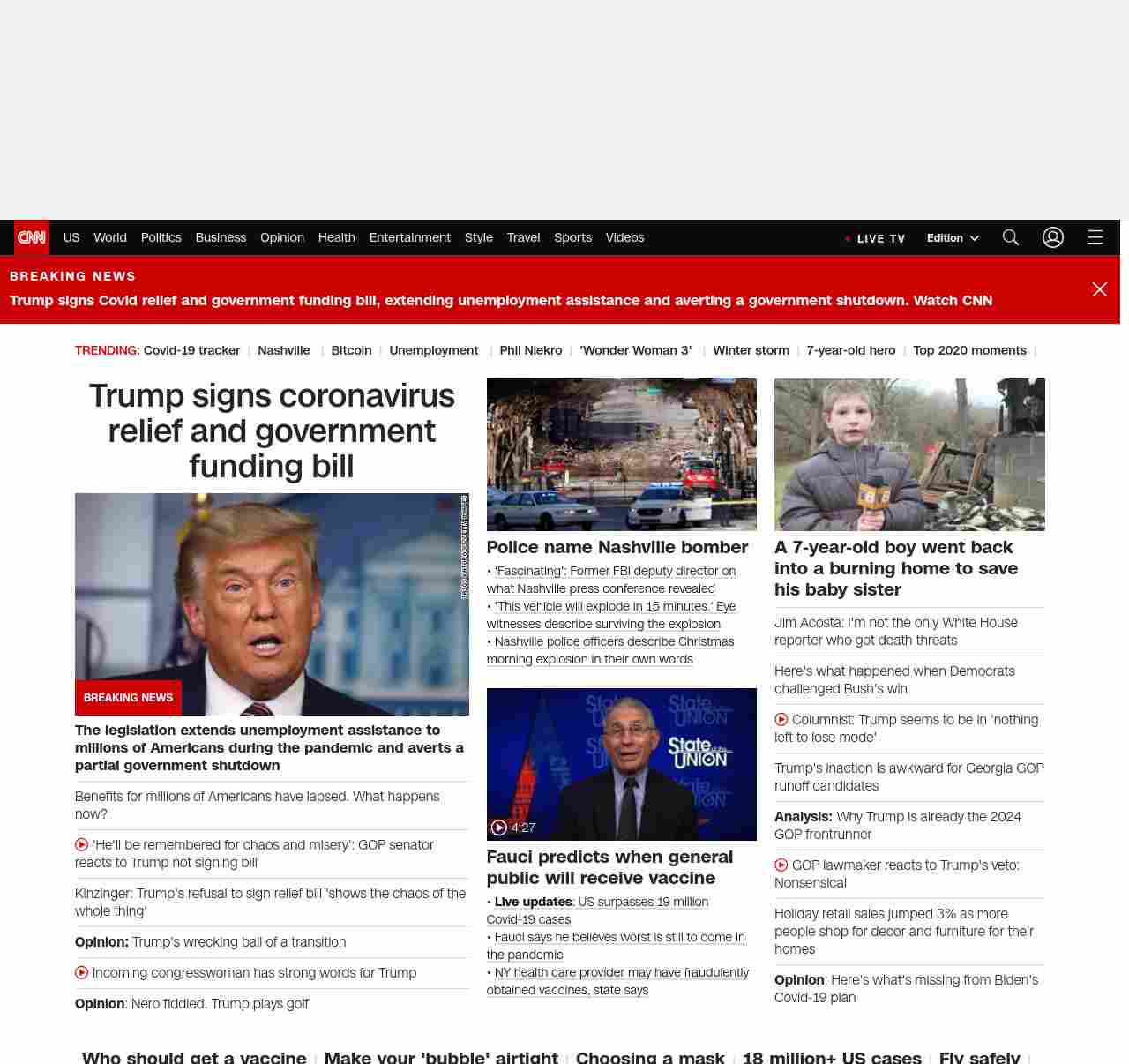The height and width of the screenshot is (1064, 1129).
Task: Switch to the Videos section
Action: [x=624, y=237]
